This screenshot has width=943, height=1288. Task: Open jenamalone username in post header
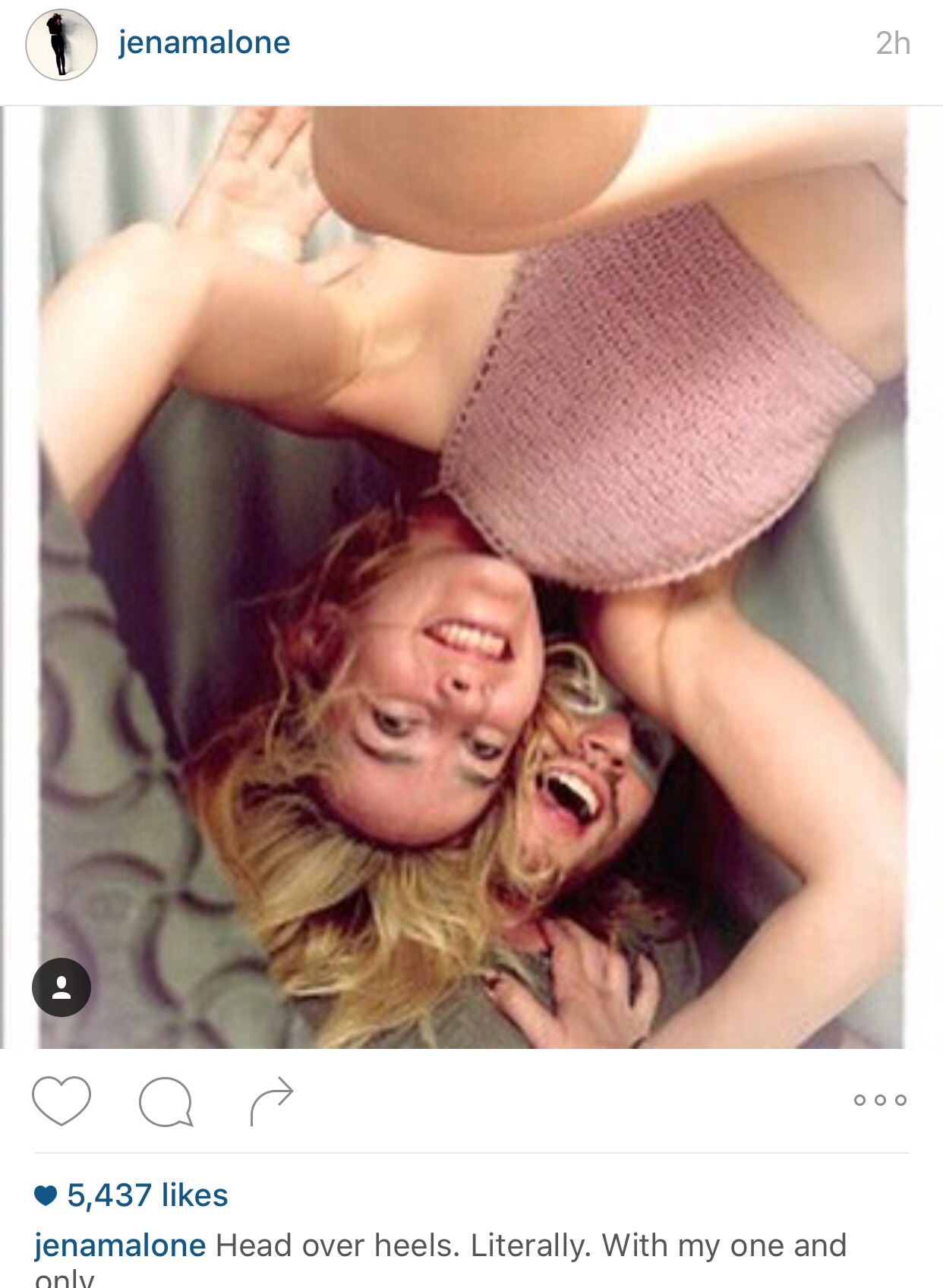point(203,43)
